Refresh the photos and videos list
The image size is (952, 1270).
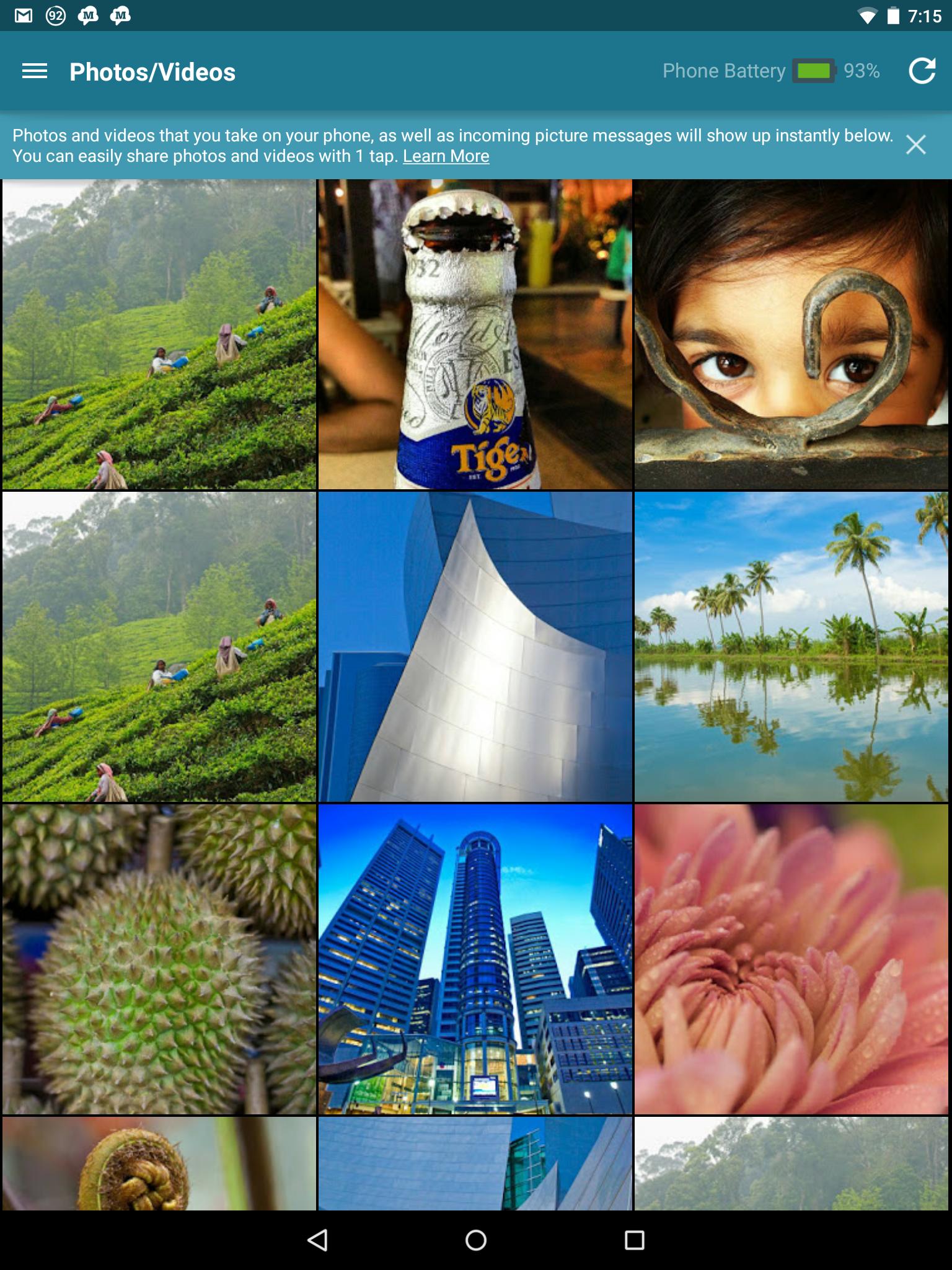(x=922, y=71)
